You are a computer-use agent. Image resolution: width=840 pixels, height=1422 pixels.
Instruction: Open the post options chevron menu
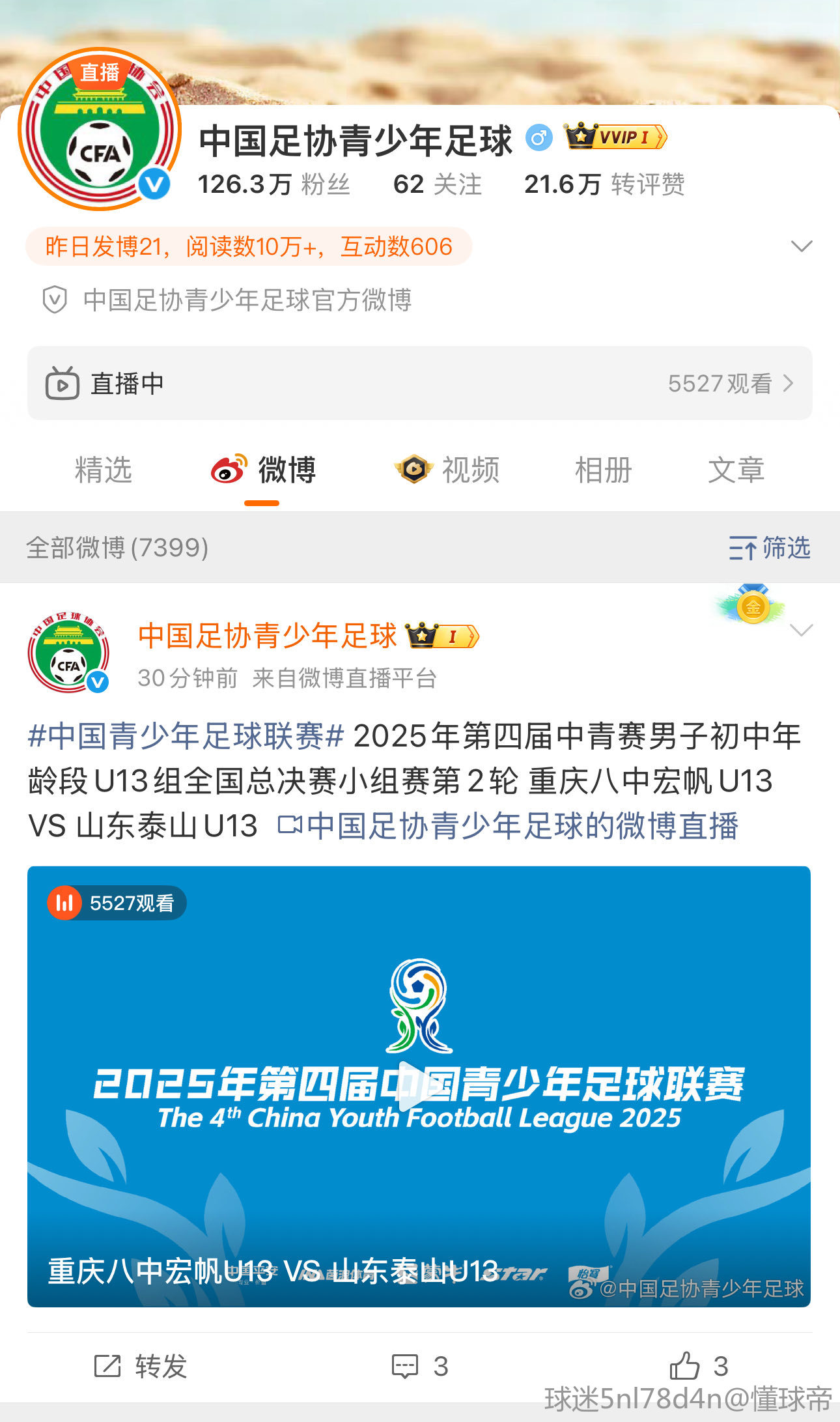pos(800,630)
